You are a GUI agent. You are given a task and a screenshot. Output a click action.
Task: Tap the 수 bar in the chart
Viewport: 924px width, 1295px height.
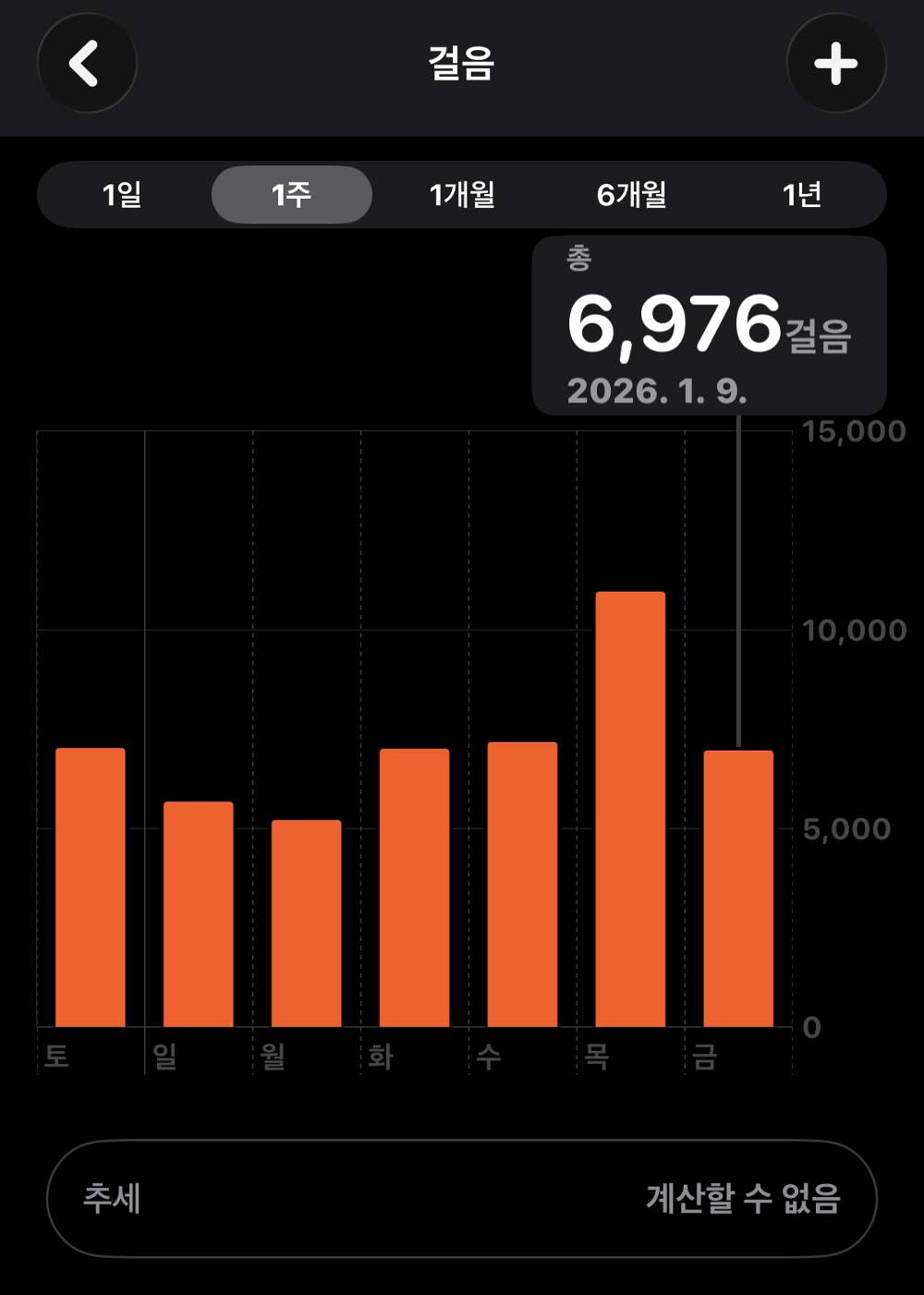(x=523, y=885)
